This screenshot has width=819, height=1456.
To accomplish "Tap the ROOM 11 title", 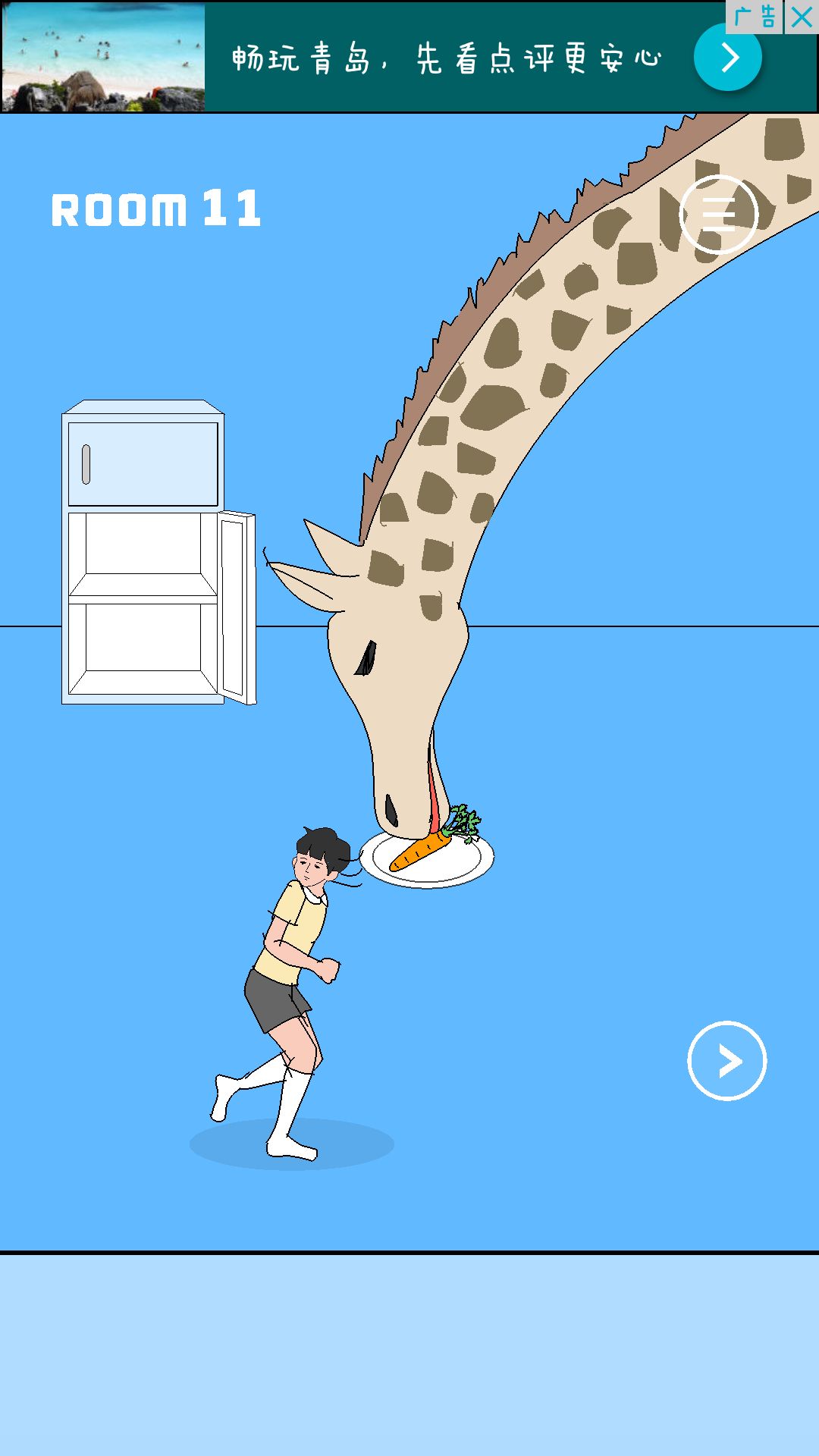I will pos(155,210).
